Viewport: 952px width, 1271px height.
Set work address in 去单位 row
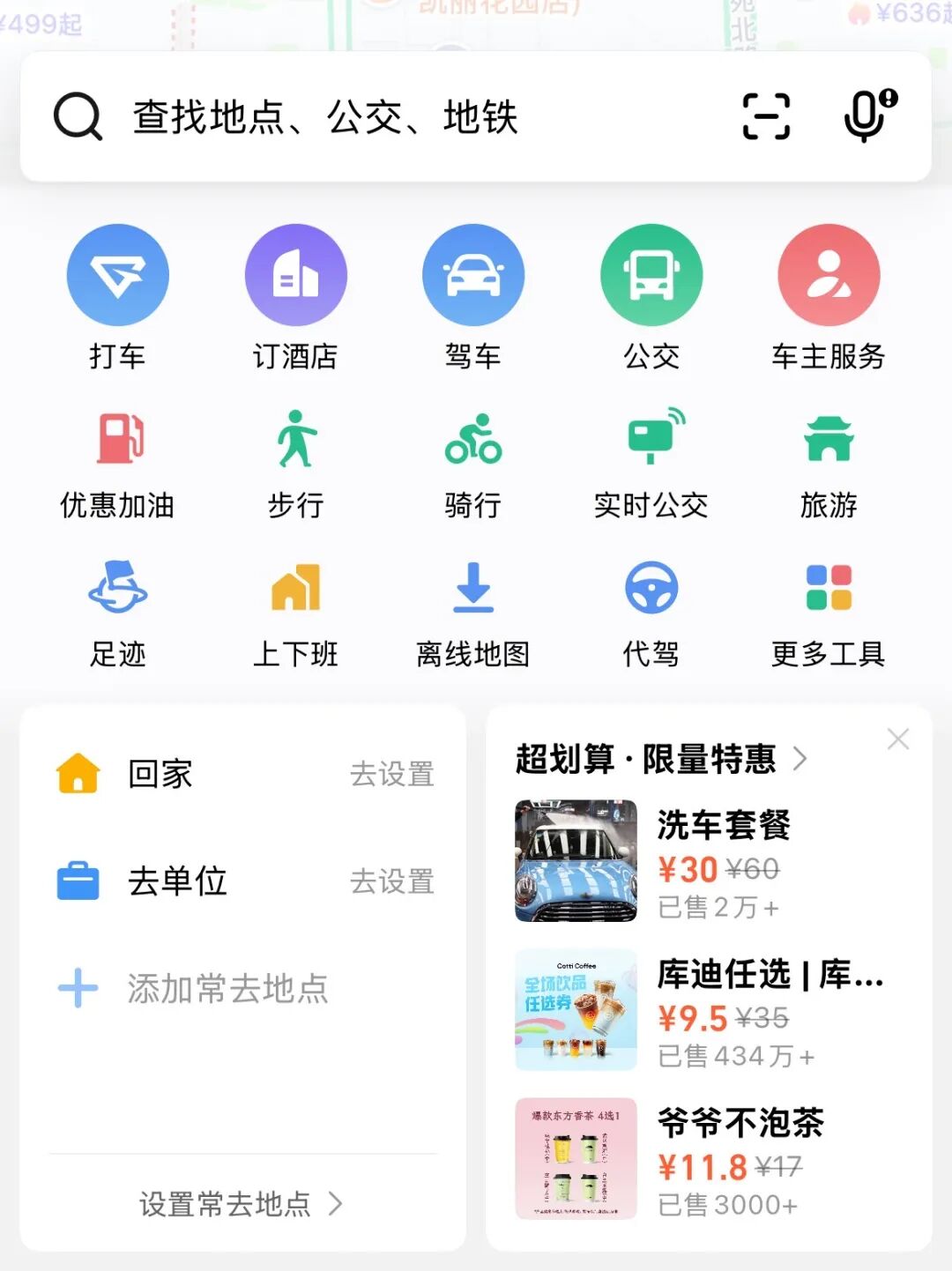pyautogui.click(x=392, y=881)
